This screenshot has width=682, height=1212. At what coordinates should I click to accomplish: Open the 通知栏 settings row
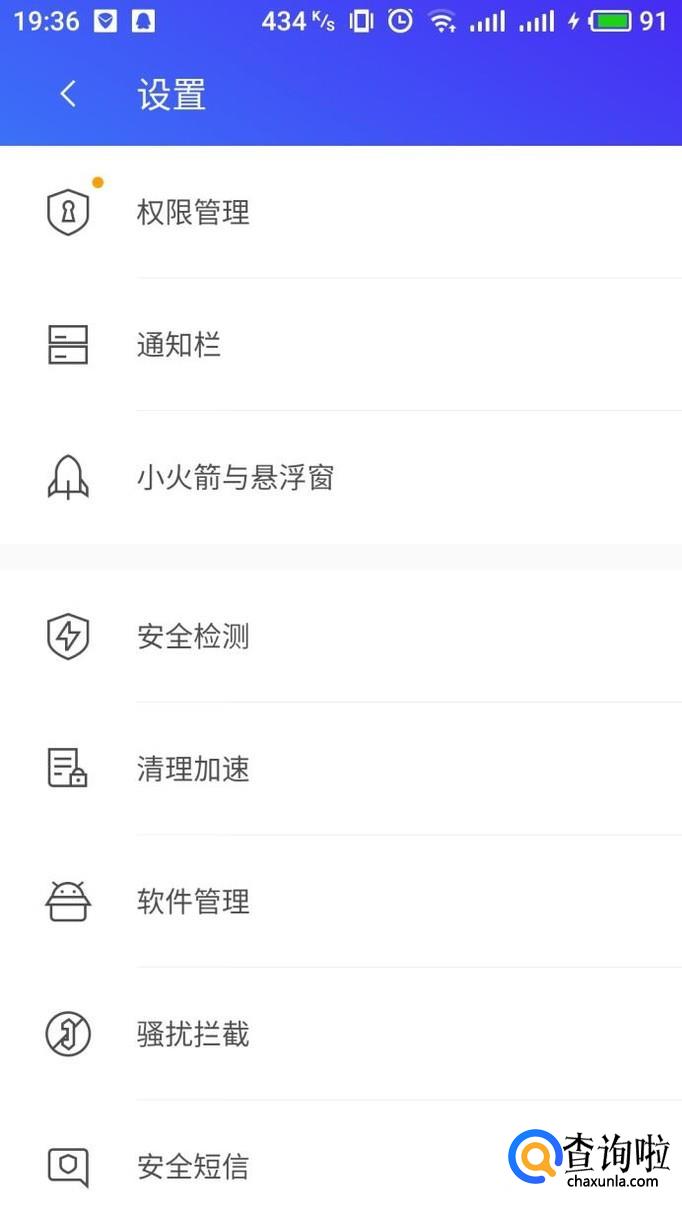pos(341,345)
